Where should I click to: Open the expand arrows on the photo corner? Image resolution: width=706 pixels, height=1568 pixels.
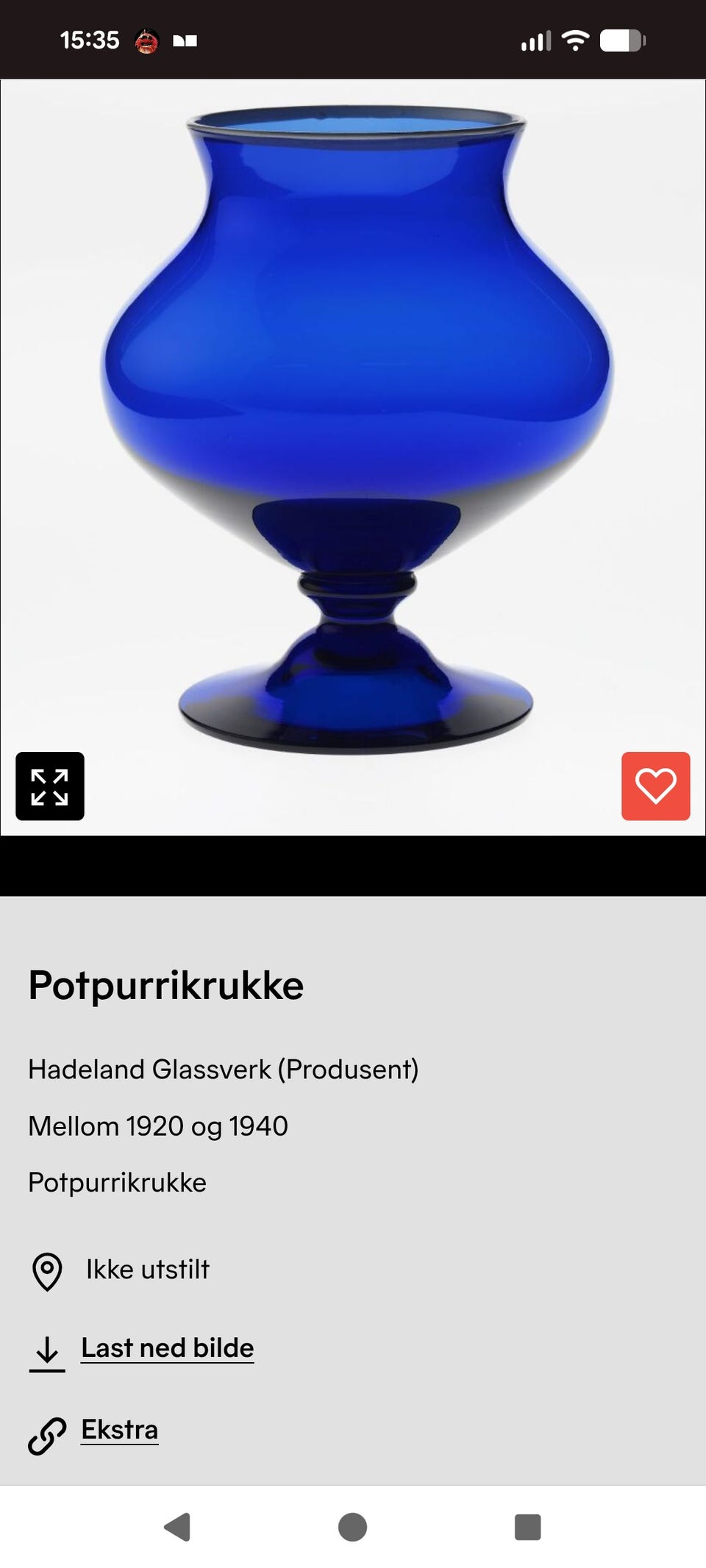(x=50, y=787)
